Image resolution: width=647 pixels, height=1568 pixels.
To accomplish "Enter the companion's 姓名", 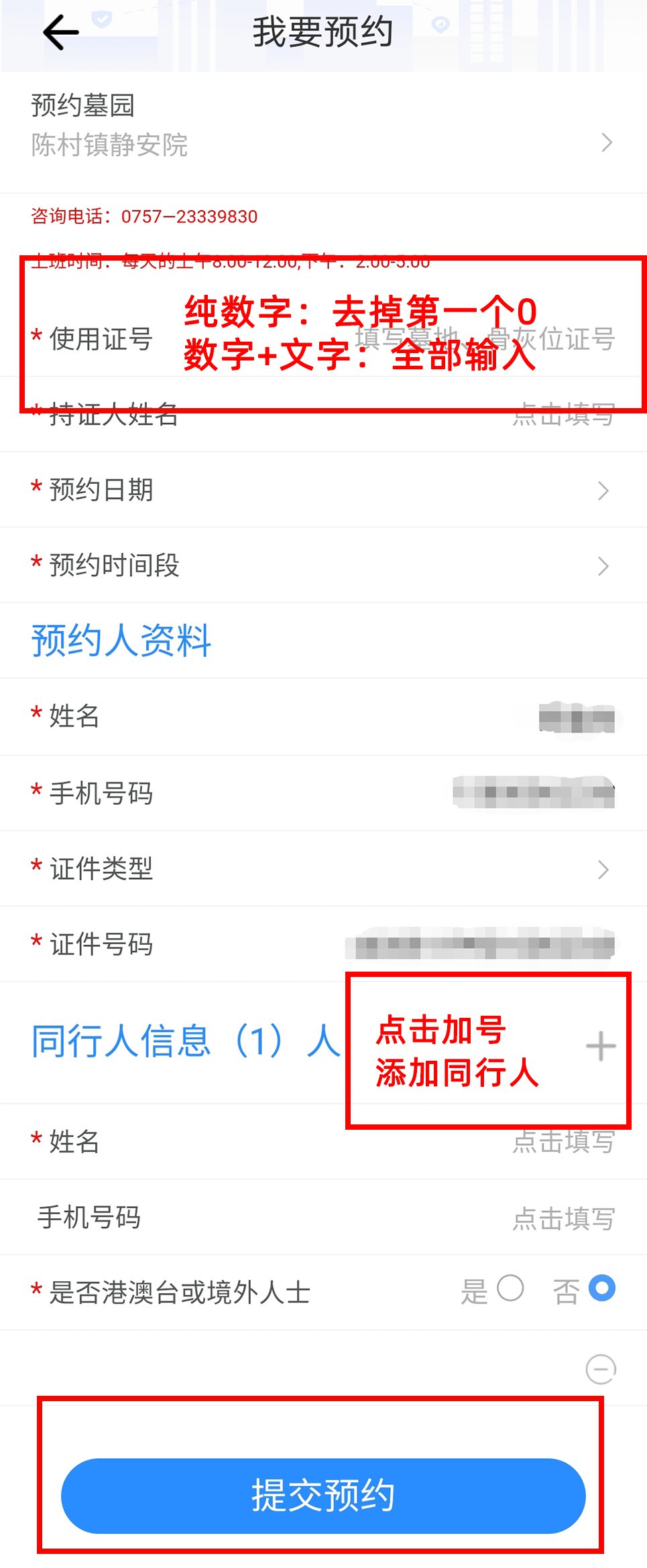I will (x=562, y=1142).
